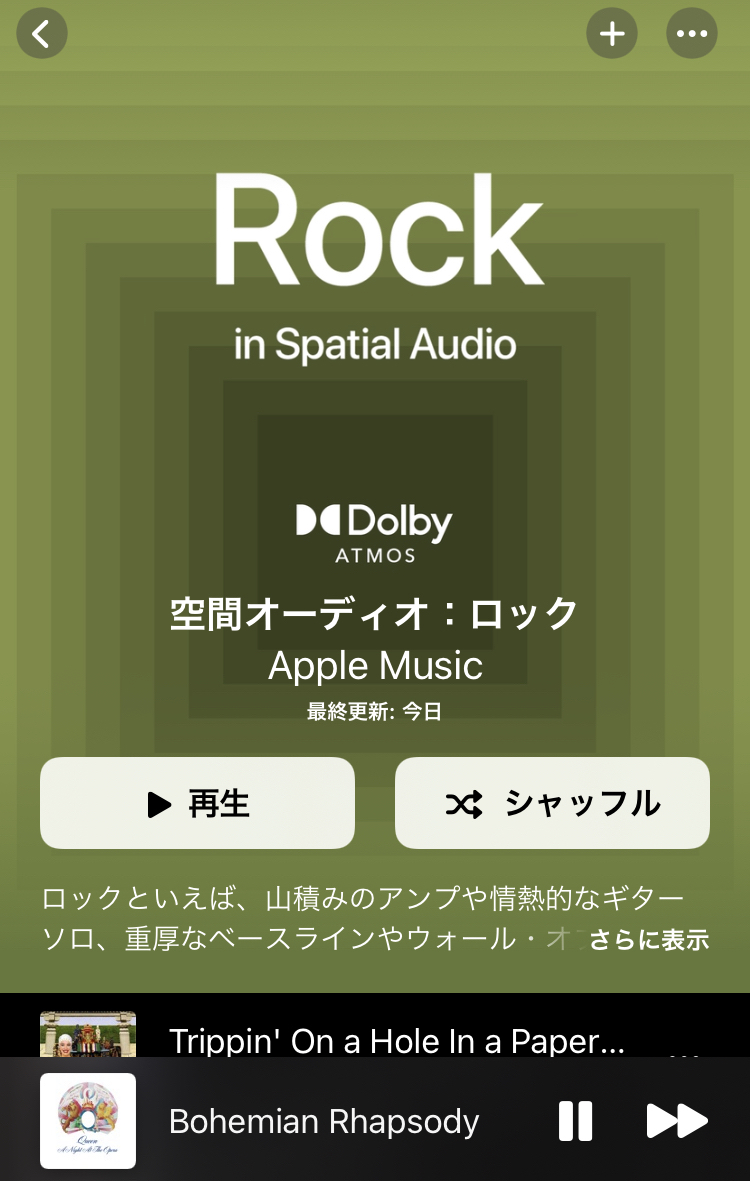
Task: Start playback with the 再生 button
Action: point(197,803)
